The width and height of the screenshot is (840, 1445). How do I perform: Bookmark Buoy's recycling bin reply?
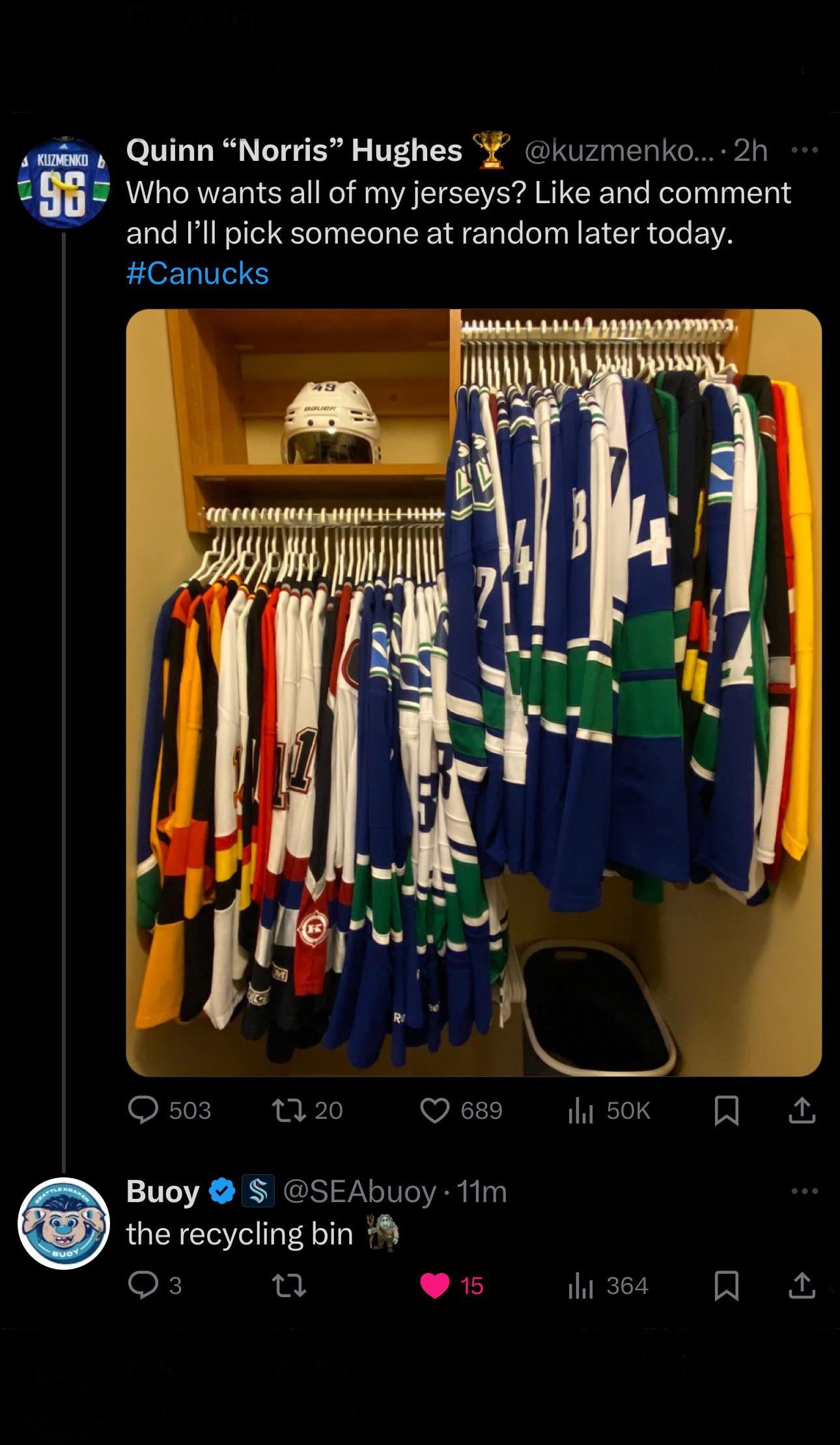click(726, 1285)
